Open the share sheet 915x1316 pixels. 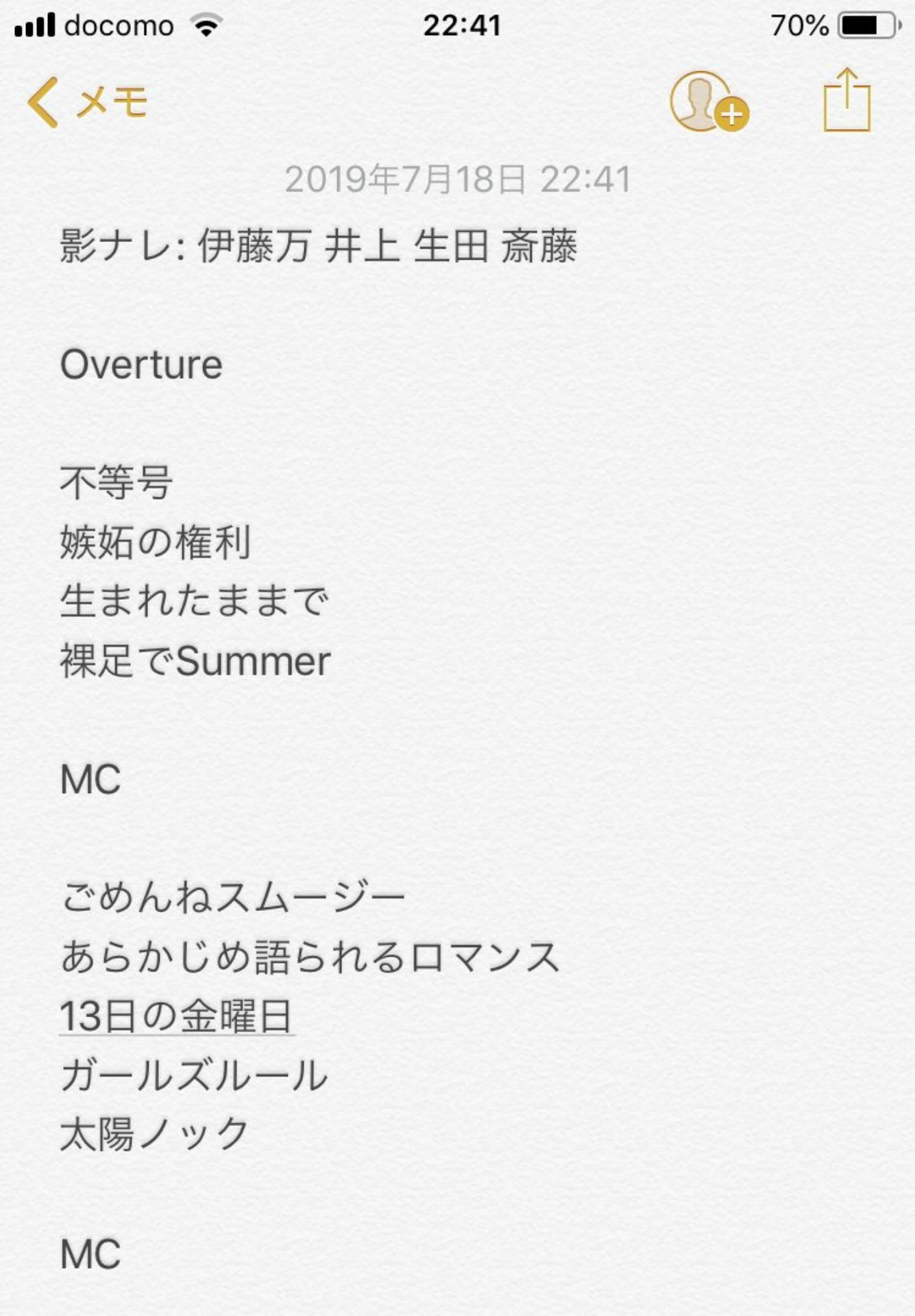(x=847, y=100)
